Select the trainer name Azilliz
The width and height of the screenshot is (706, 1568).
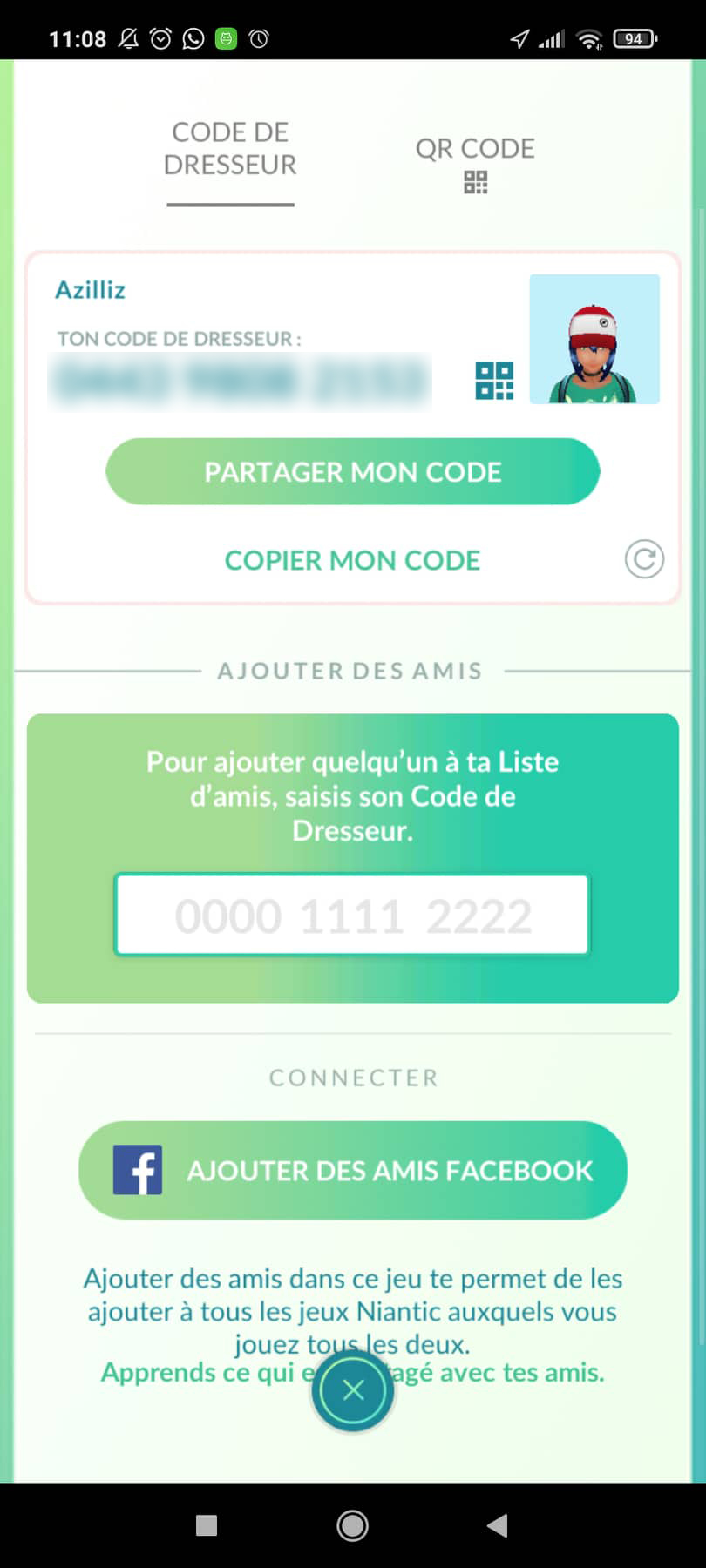tap(89, 289)
